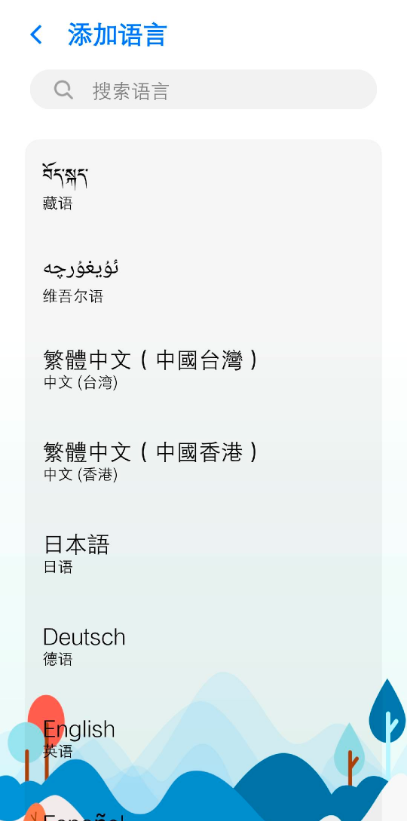Go back from the 添加语言 page

tap(36, 35)
